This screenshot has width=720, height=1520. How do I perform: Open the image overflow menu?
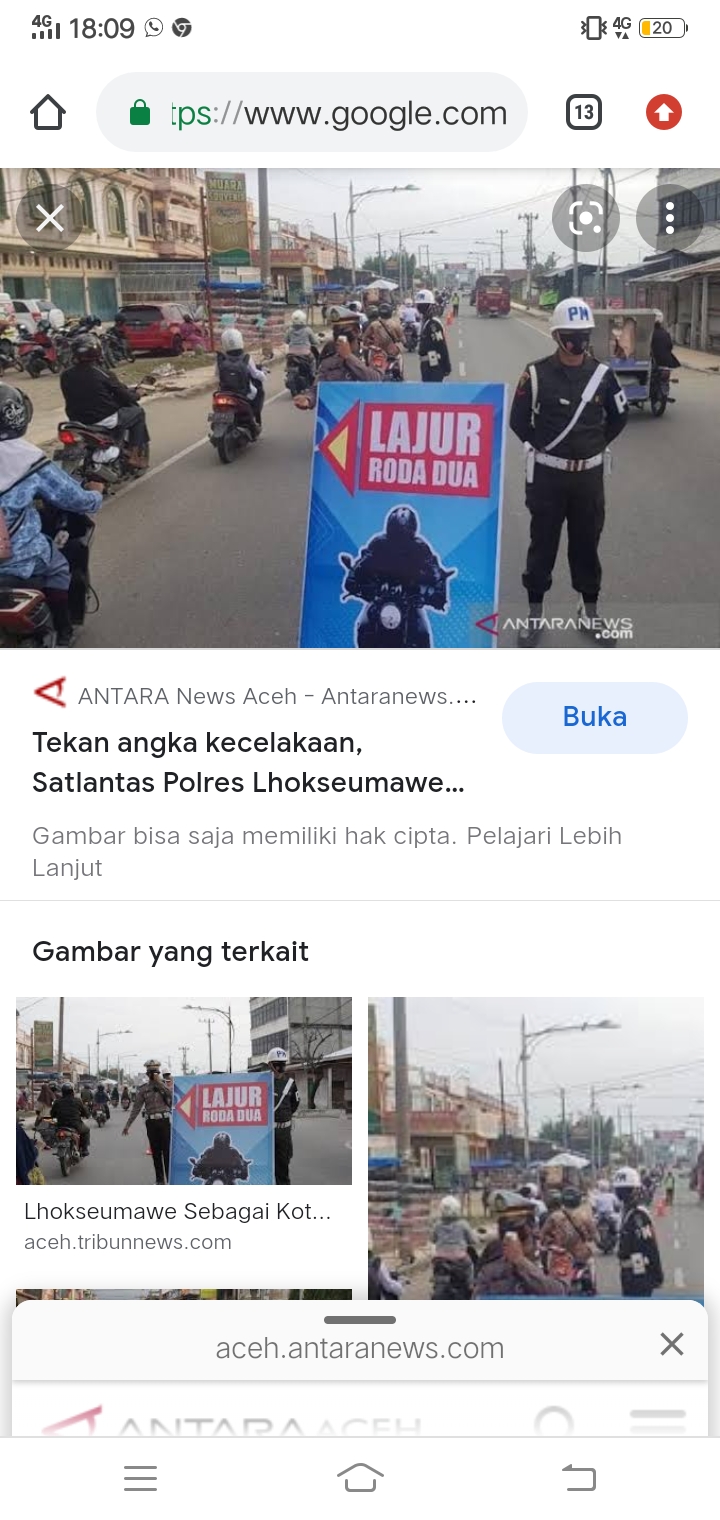[669, 218]
